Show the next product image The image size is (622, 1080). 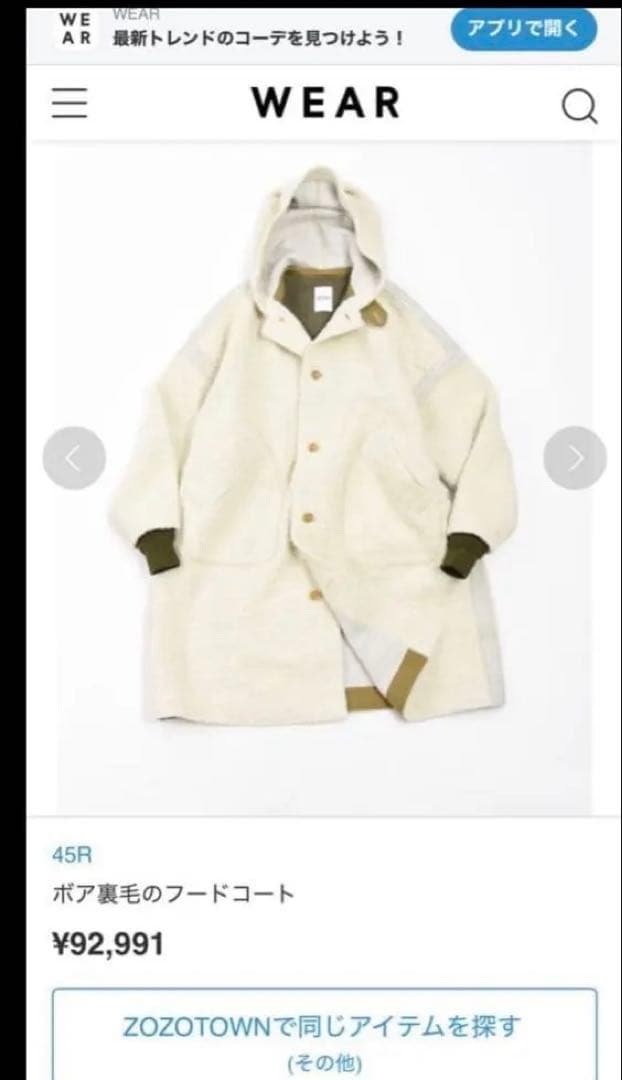(574, 458)
